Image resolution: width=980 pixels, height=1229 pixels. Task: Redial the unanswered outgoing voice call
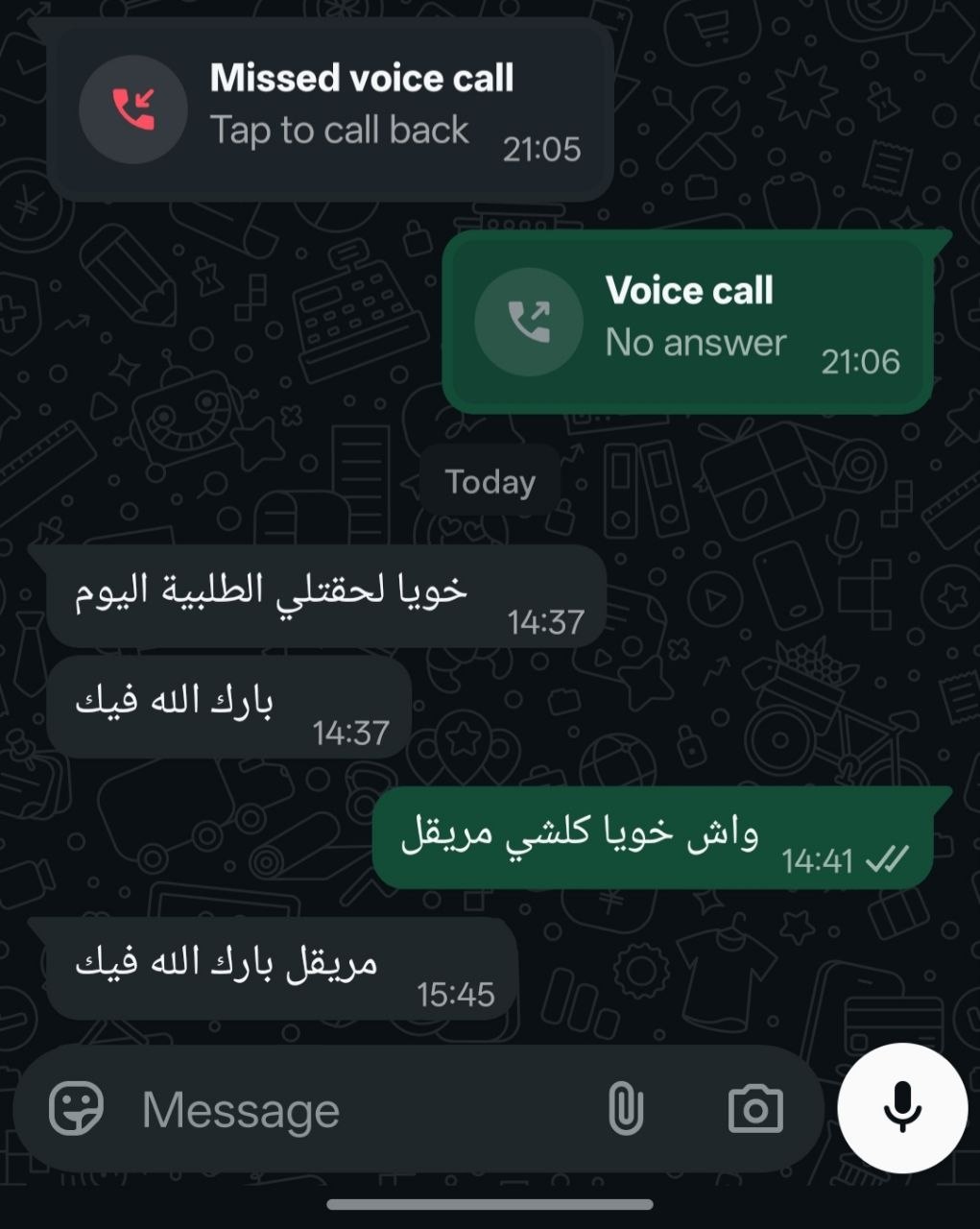687,322
